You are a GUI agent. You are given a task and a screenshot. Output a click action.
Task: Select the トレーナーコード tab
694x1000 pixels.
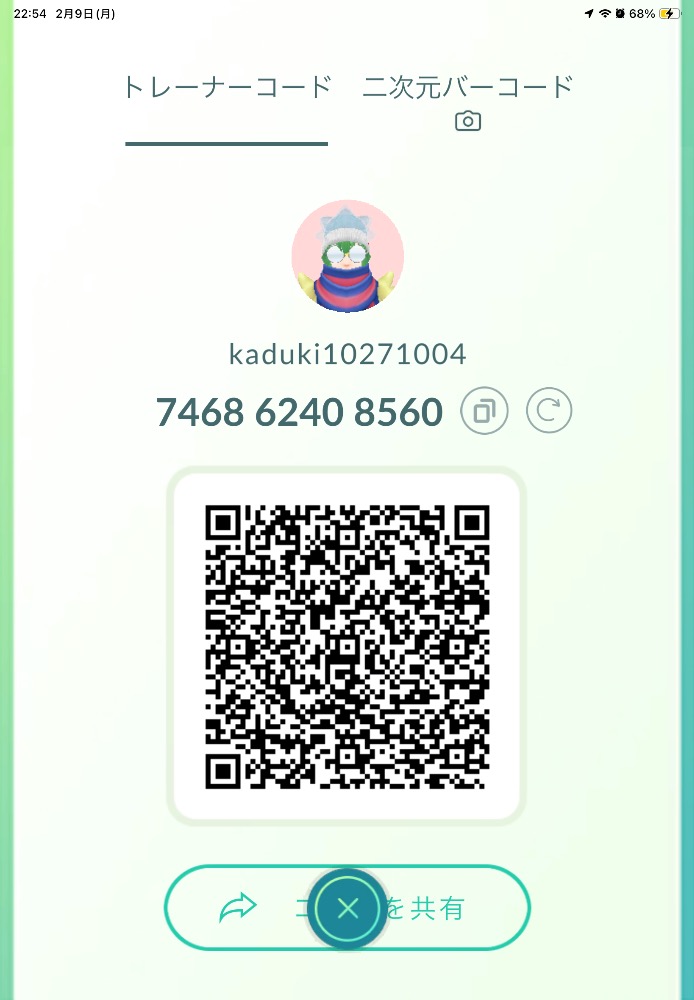226,88
